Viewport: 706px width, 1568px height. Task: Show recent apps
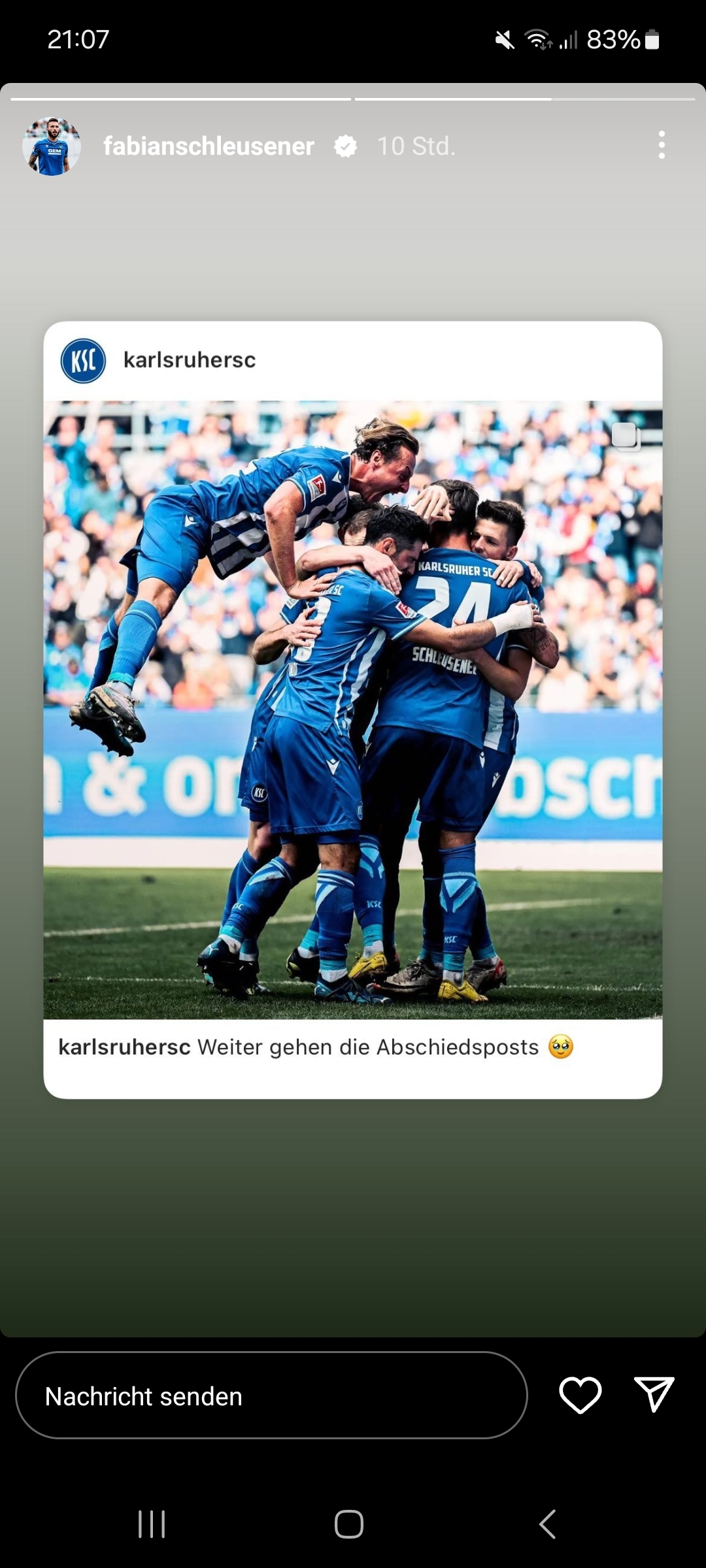(152, 1524)
